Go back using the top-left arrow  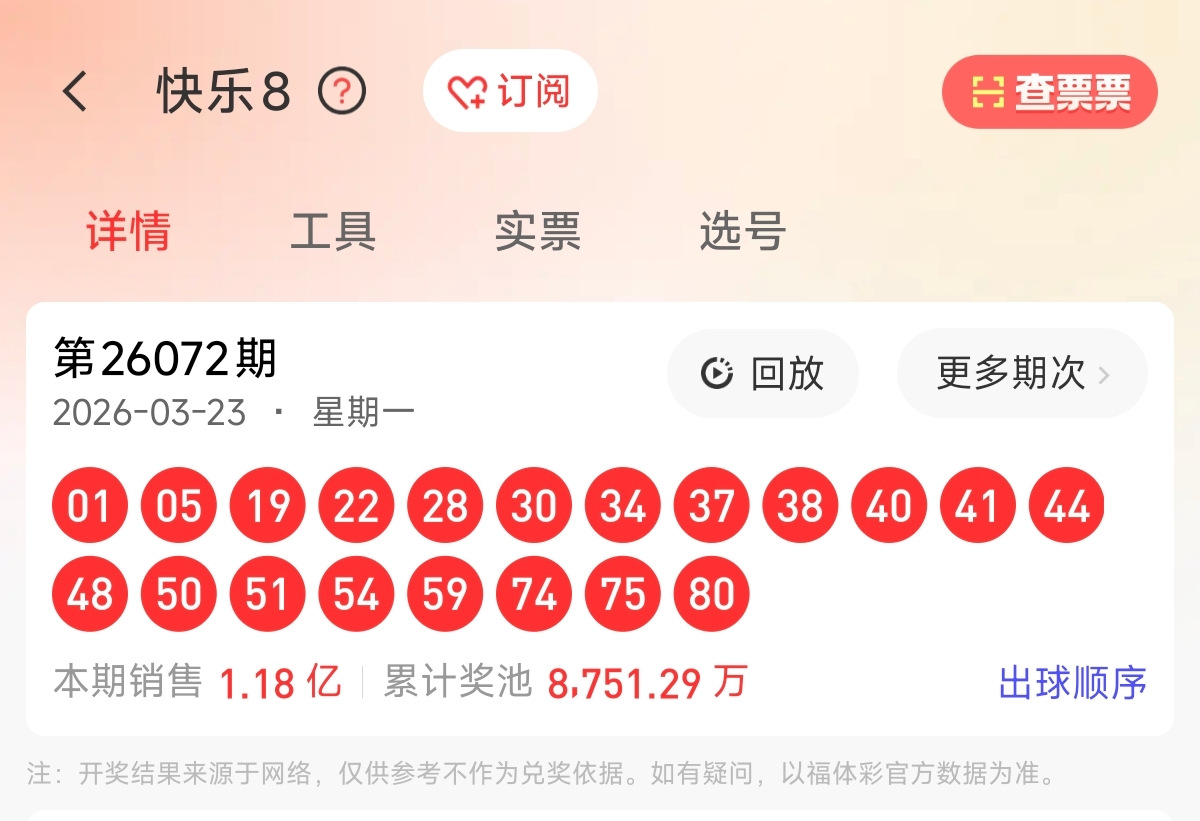point(76,92)
